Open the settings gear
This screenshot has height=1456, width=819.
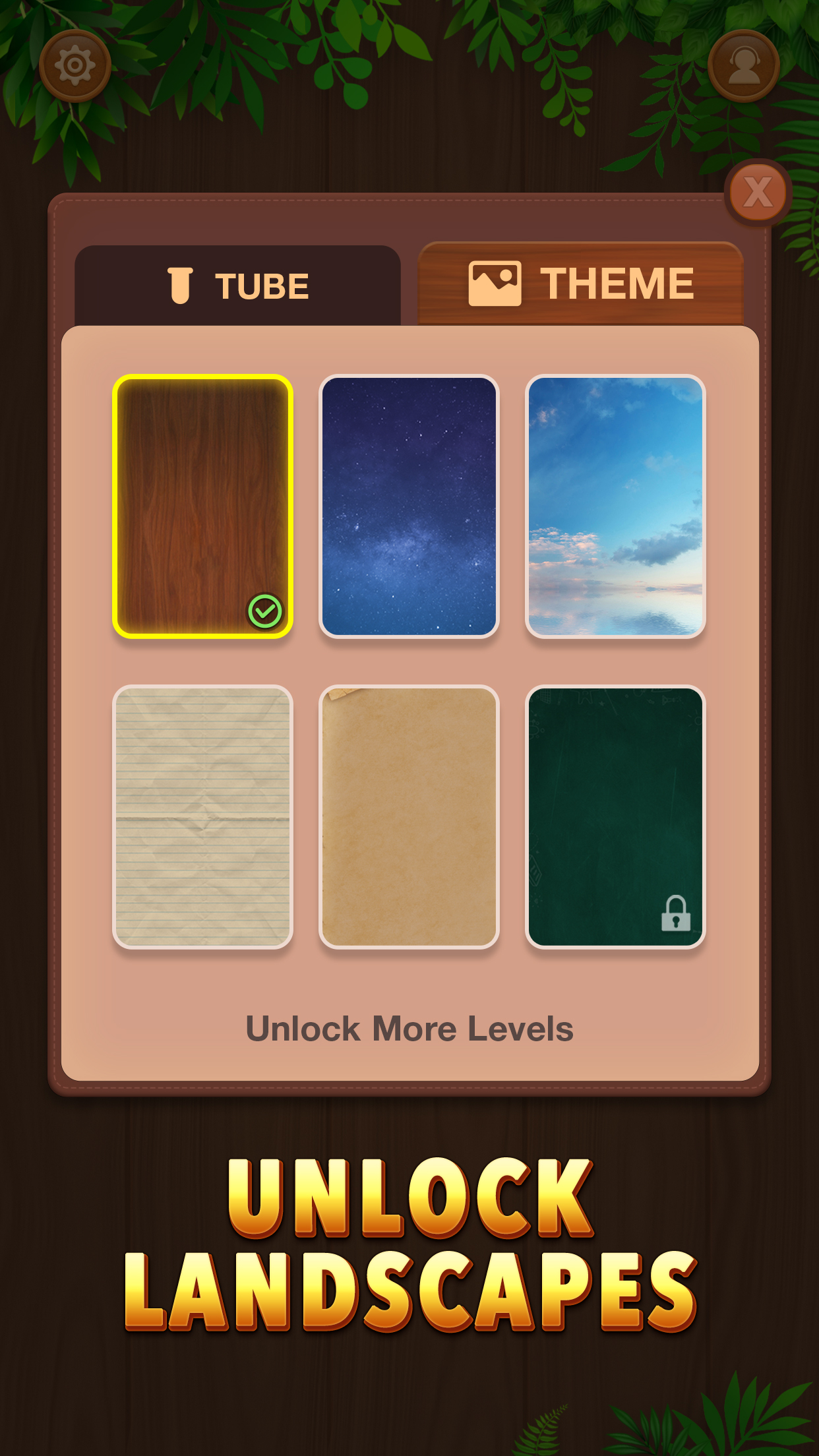pos(75,65)
